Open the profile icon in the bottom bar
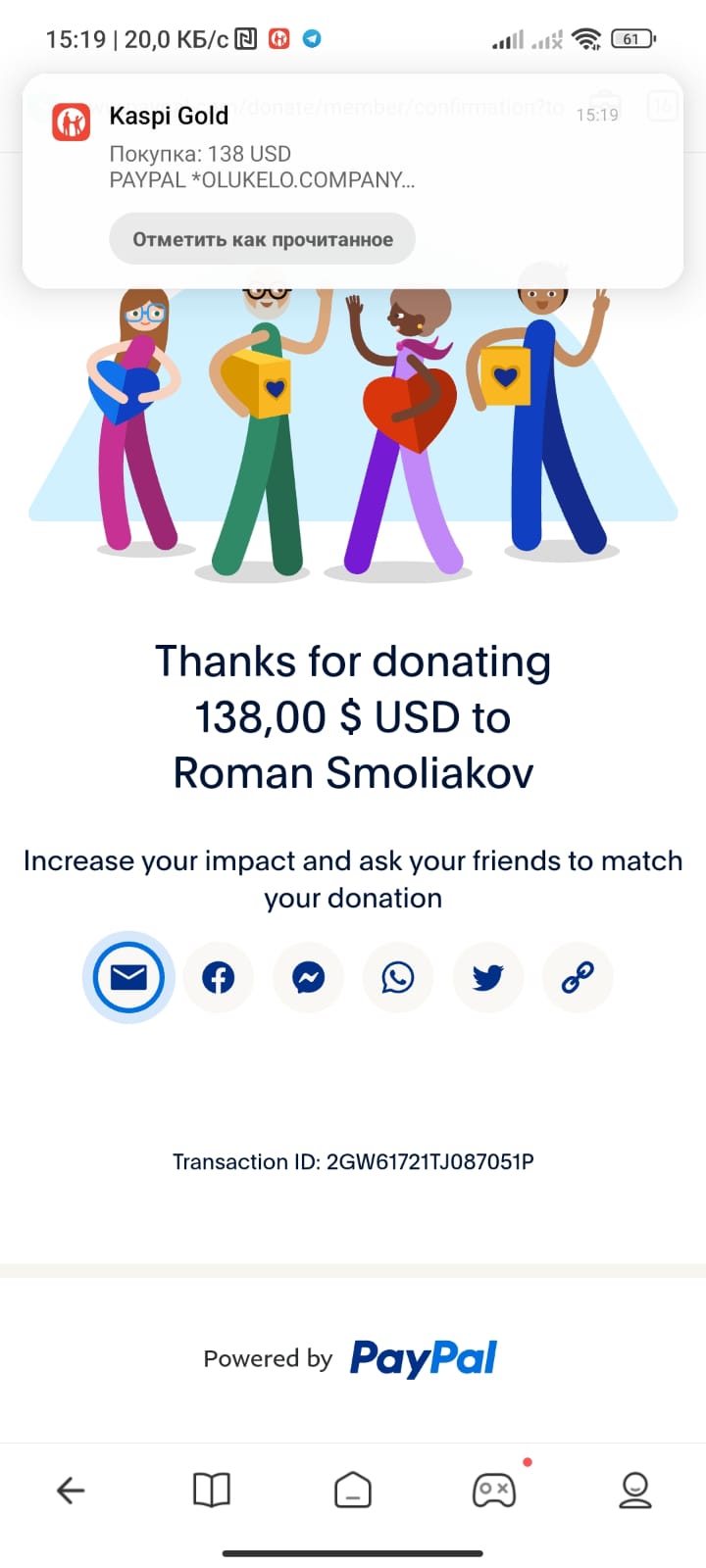This screenshot has height=1568, width=706. click(x=635, y=1491)
